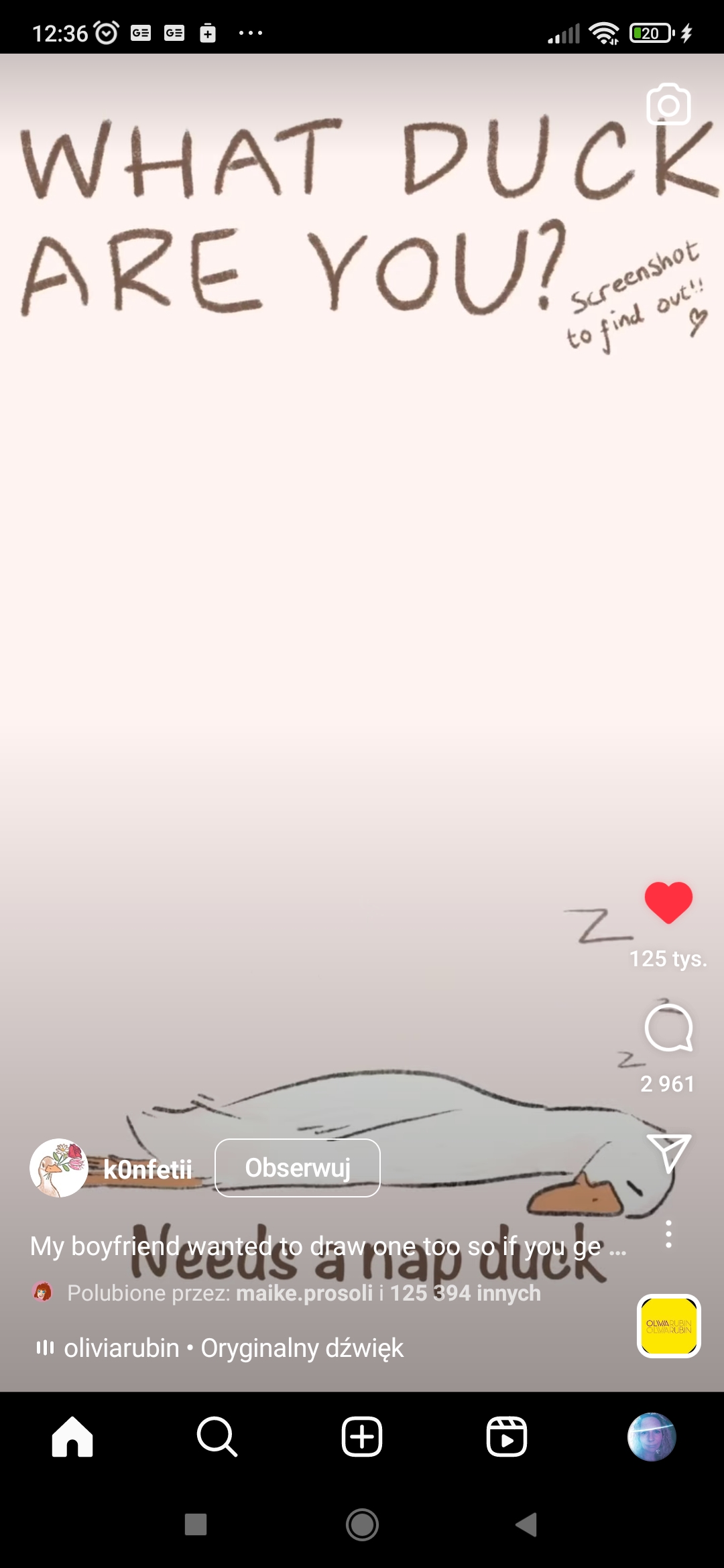
Task: Share the reel via paper plane icon
Action: 668,1153
